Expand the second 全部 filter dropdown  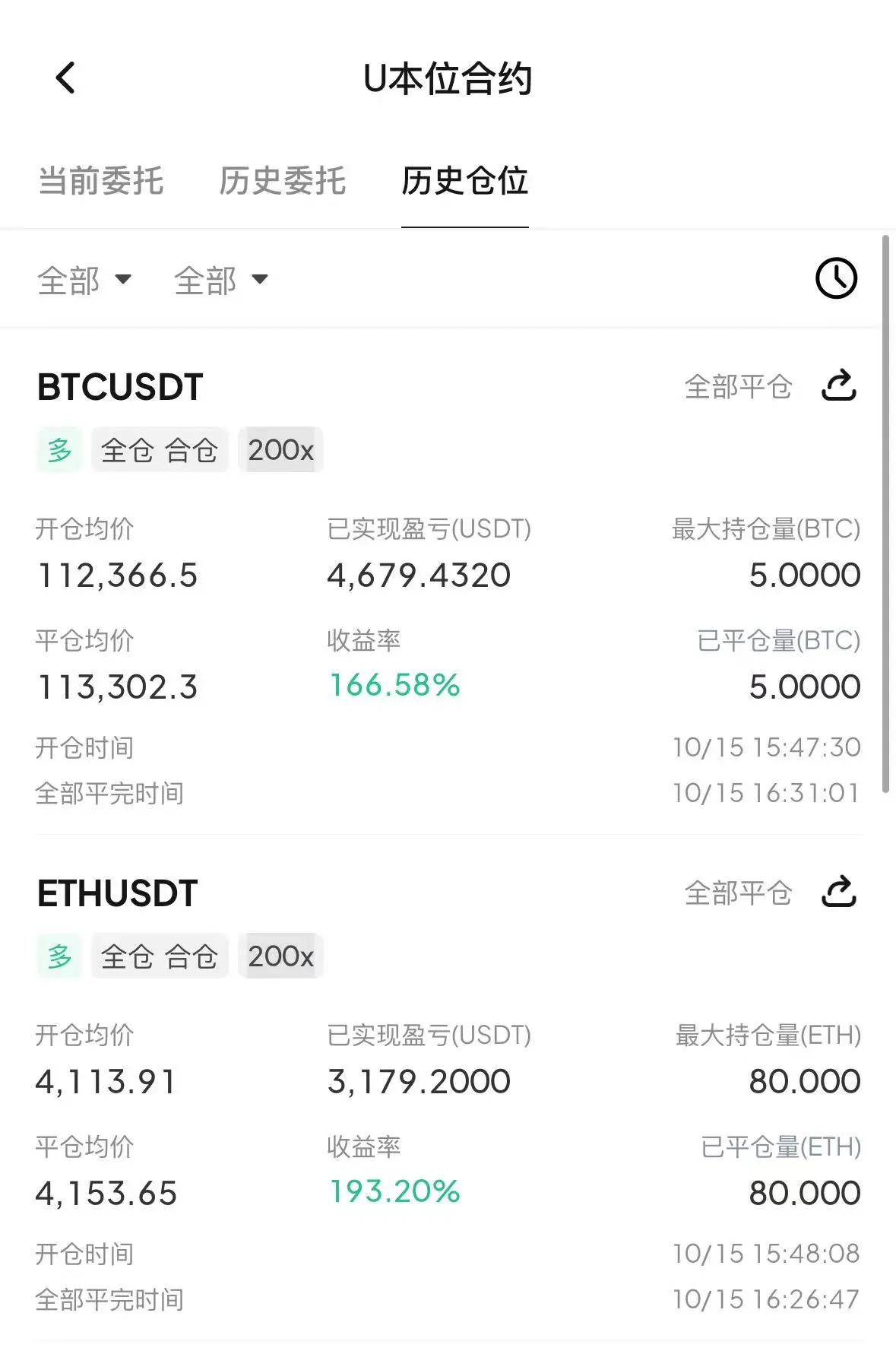[x=221, y=281]
